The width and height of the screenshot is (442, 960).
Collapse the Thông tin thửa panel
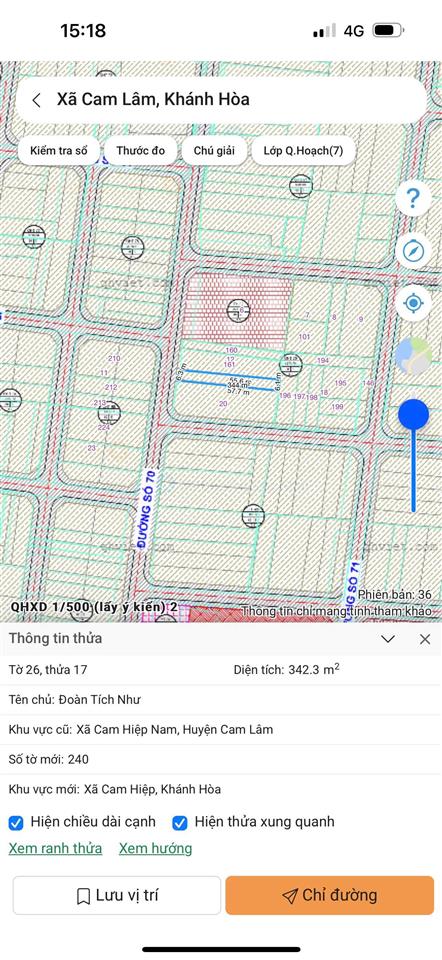coord(388,639)
